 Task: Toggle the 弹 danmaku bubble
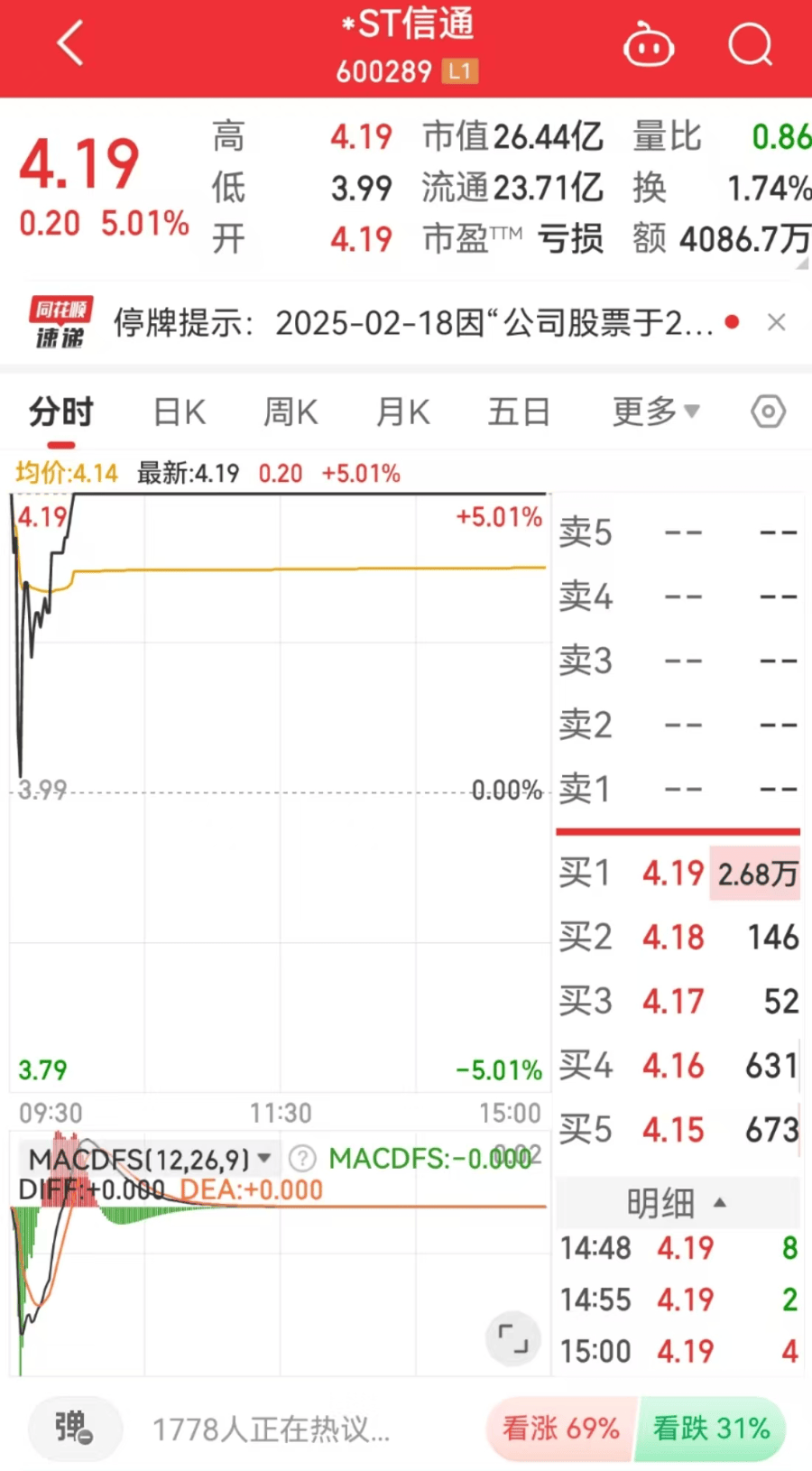[x=74, y=1429]
